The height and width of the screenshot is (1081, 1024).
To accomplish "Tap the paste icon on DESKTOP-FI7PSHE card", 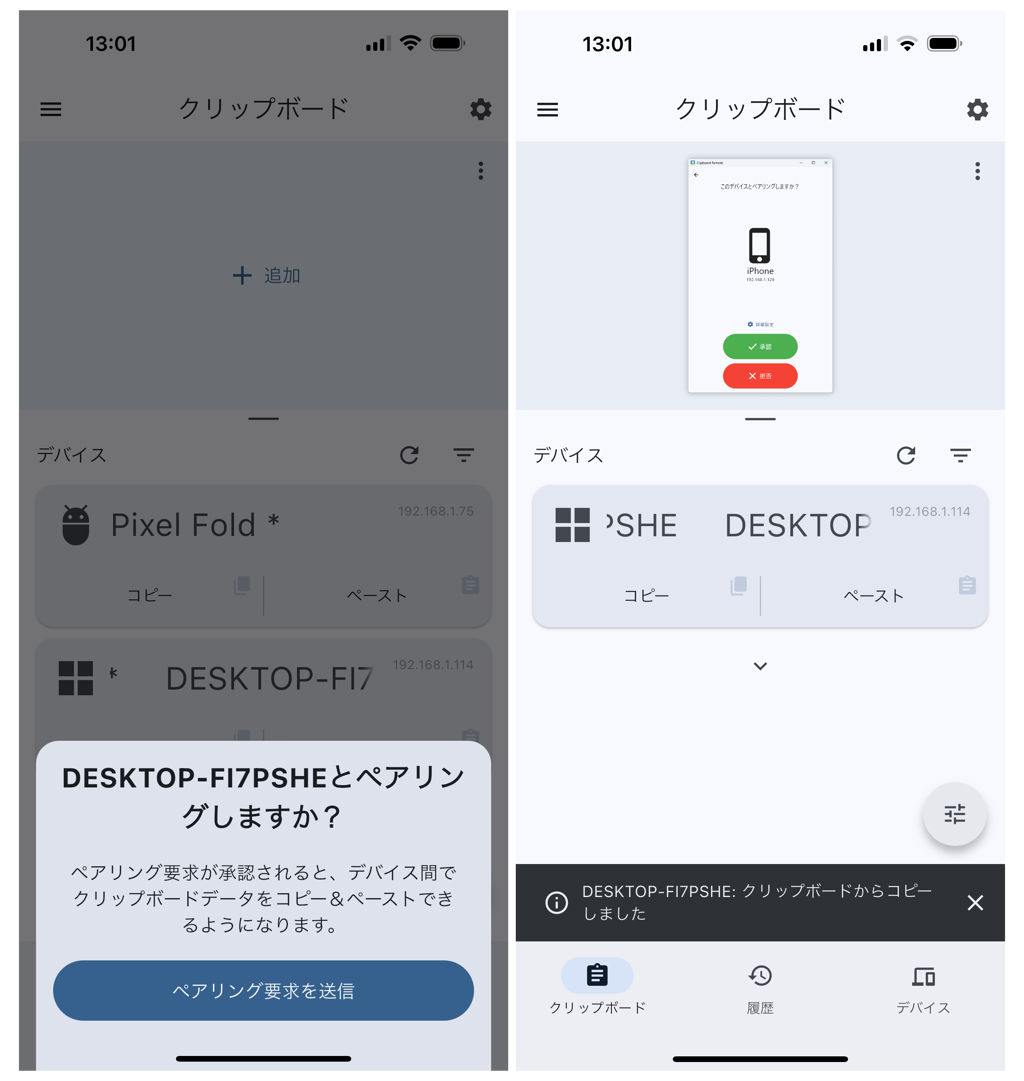I will pos(965,586).
